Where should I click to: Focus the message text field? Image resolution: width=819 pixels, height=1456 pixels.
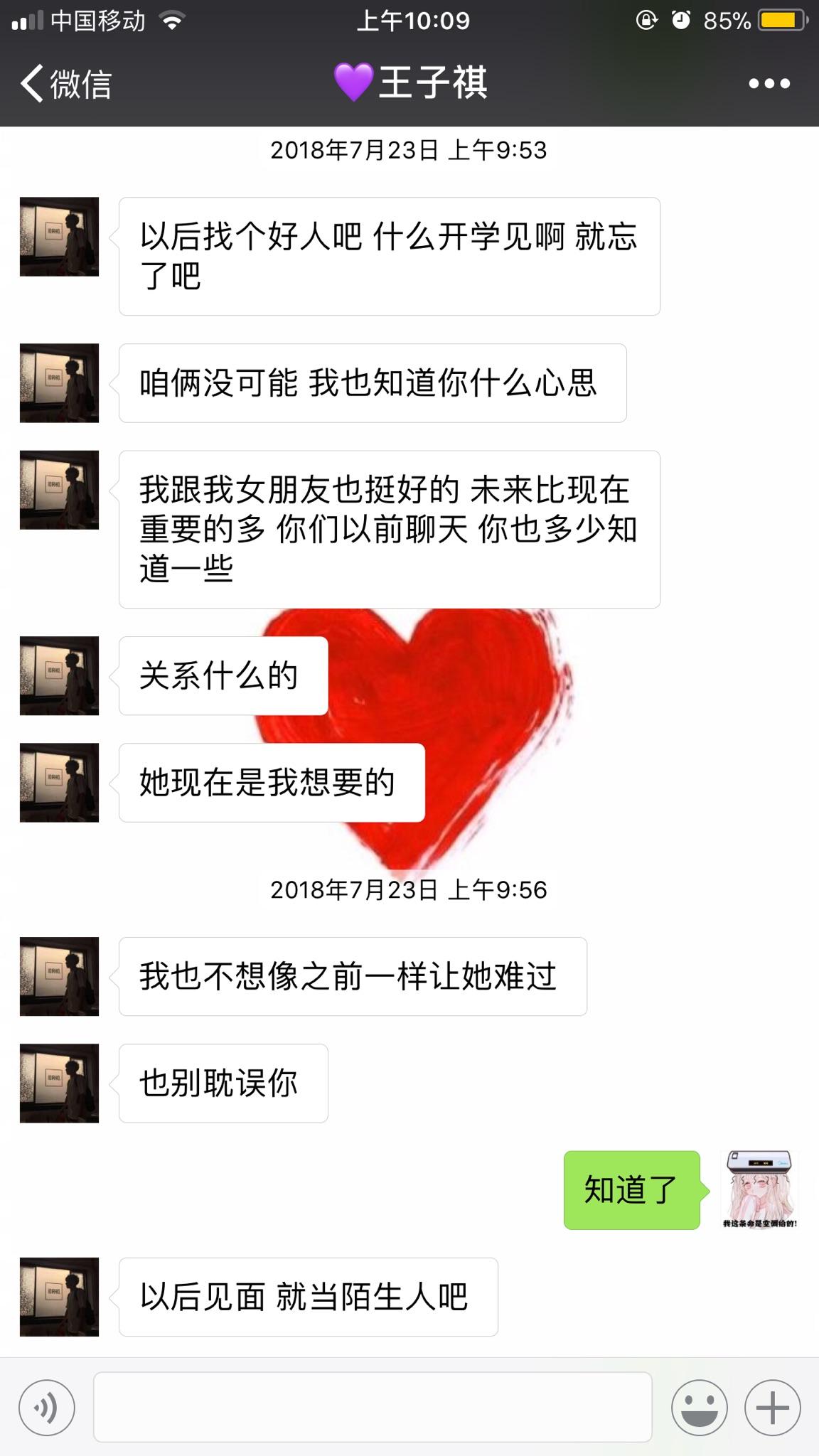(x=373, y=1407)
